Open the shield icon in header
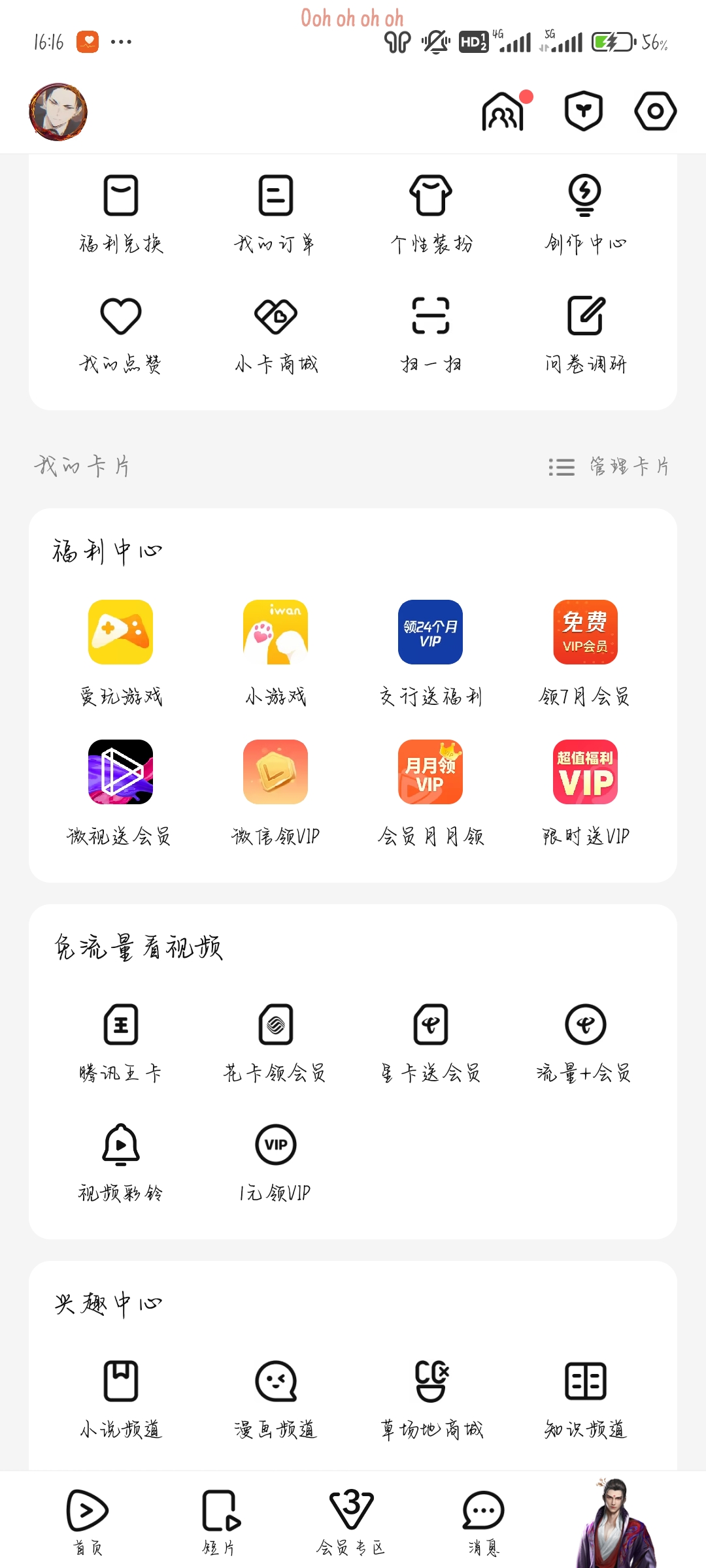The height and width of the screenshot is (1568, 706). coord(583,111)
